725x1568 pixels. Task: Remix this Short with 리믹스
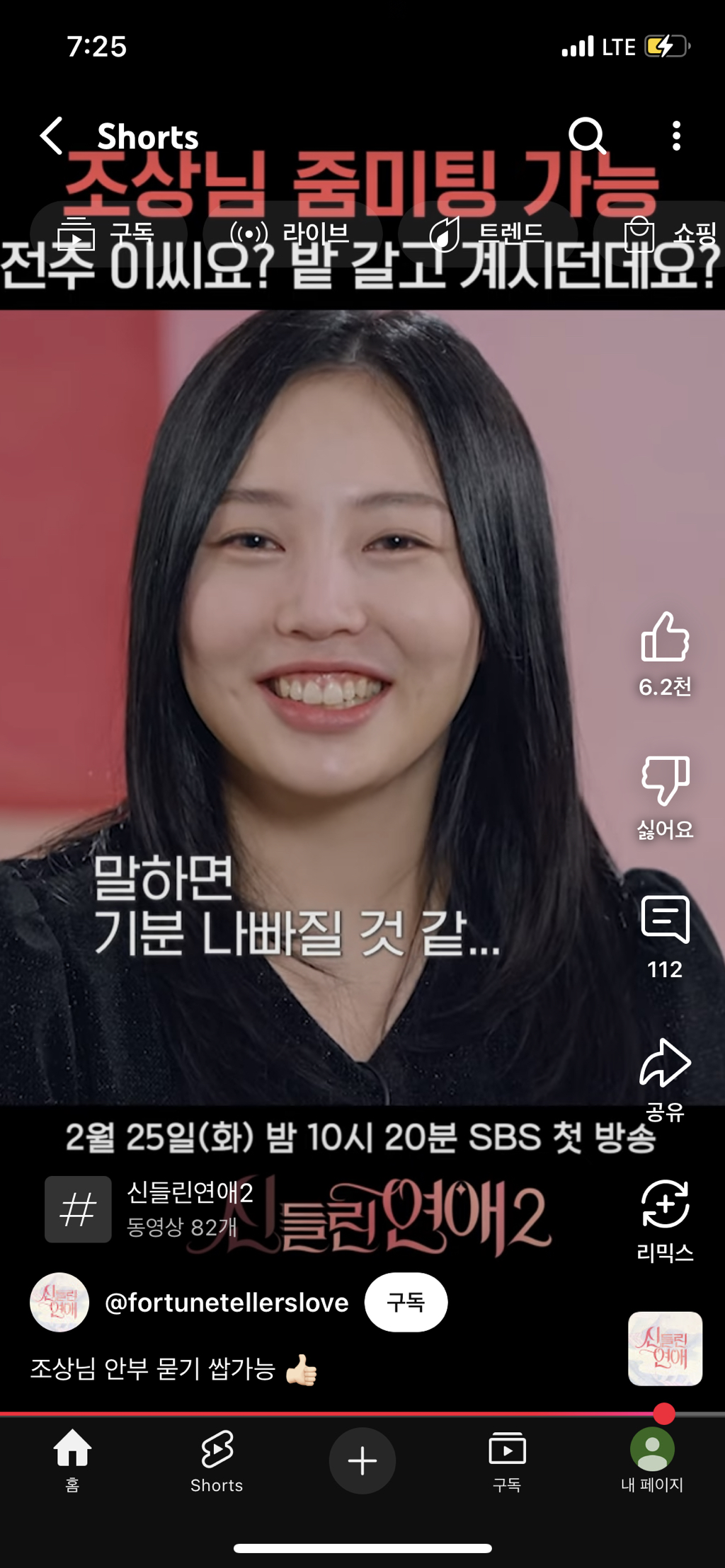point(665,1204)
